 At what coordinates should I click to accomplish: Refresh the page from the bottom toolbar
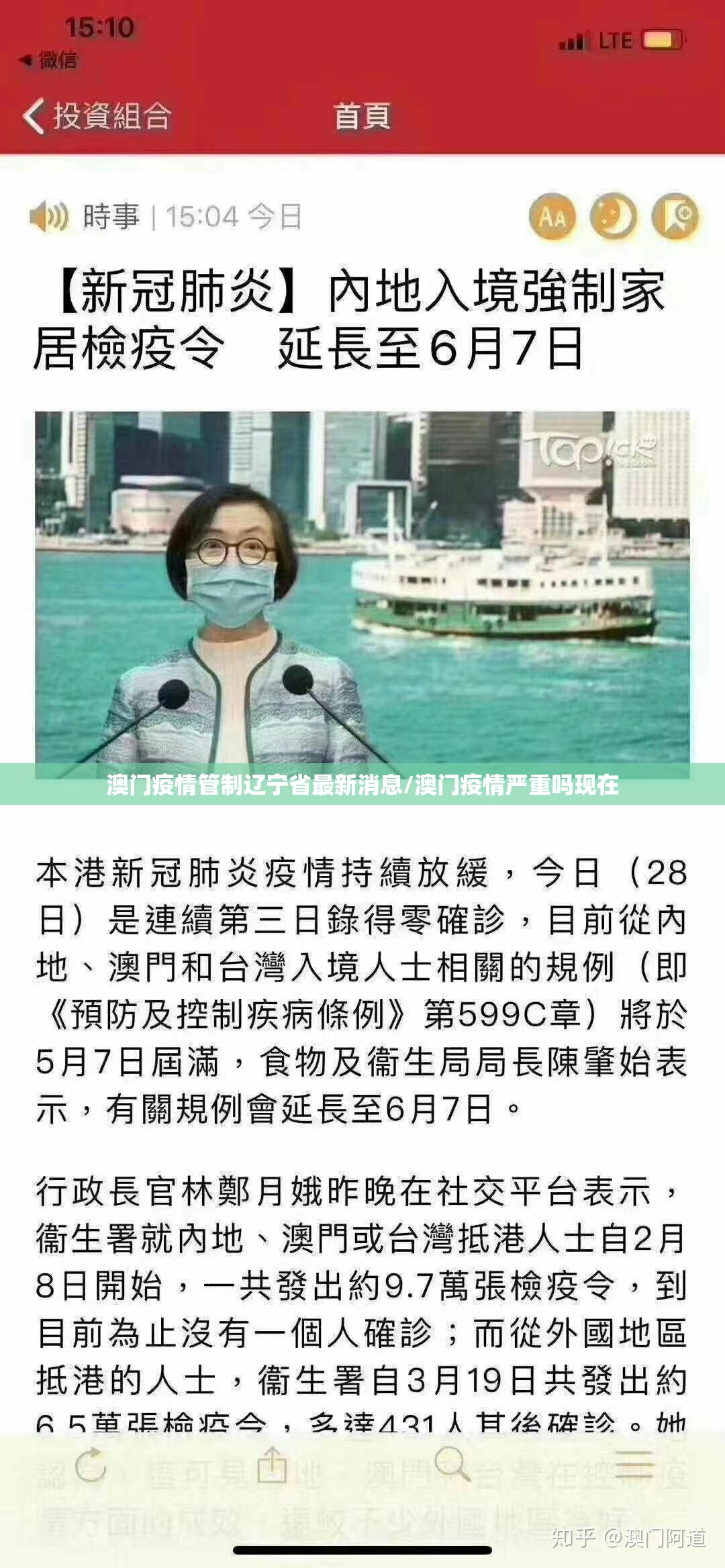(91, 1465)
